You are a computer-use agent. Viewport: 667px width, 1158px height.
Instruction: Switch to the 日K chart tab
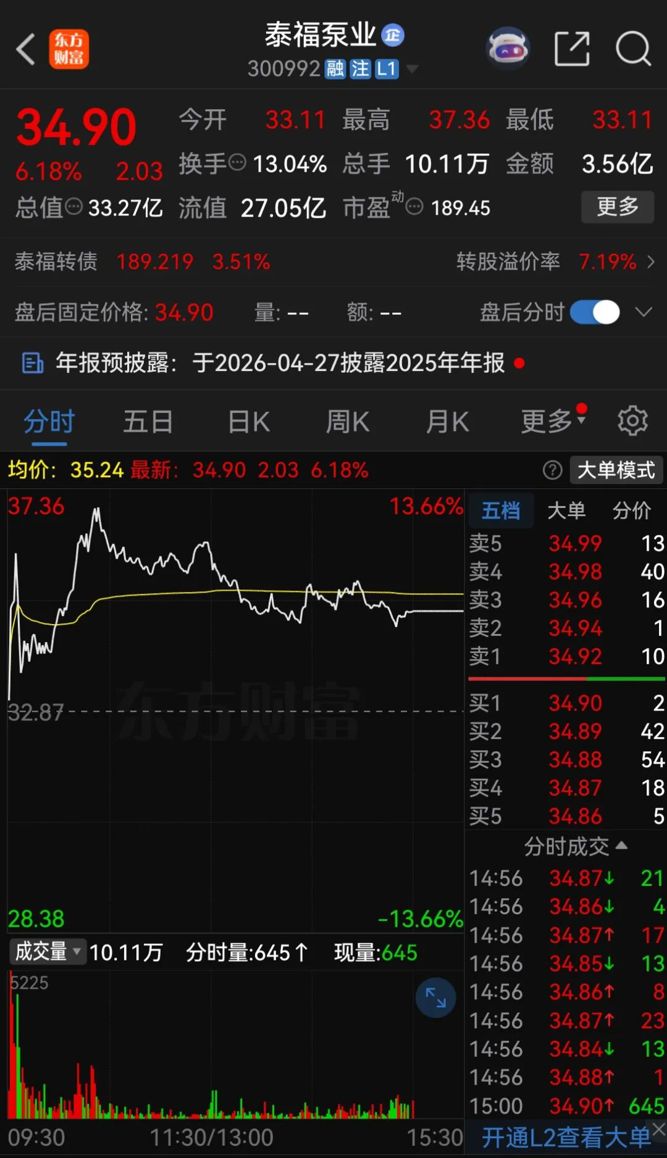click(x=248, y=421)
